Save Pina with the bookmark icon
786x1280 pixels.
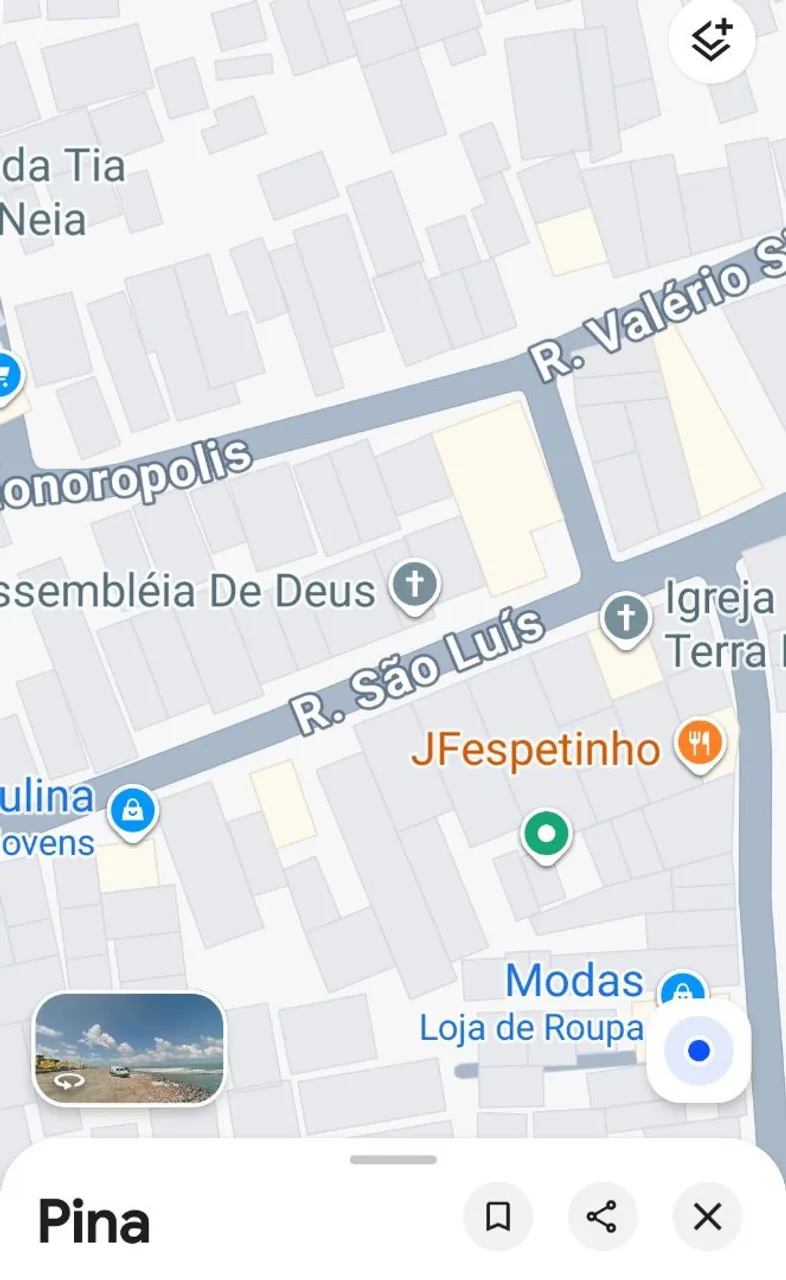(x=498, y=1217)
